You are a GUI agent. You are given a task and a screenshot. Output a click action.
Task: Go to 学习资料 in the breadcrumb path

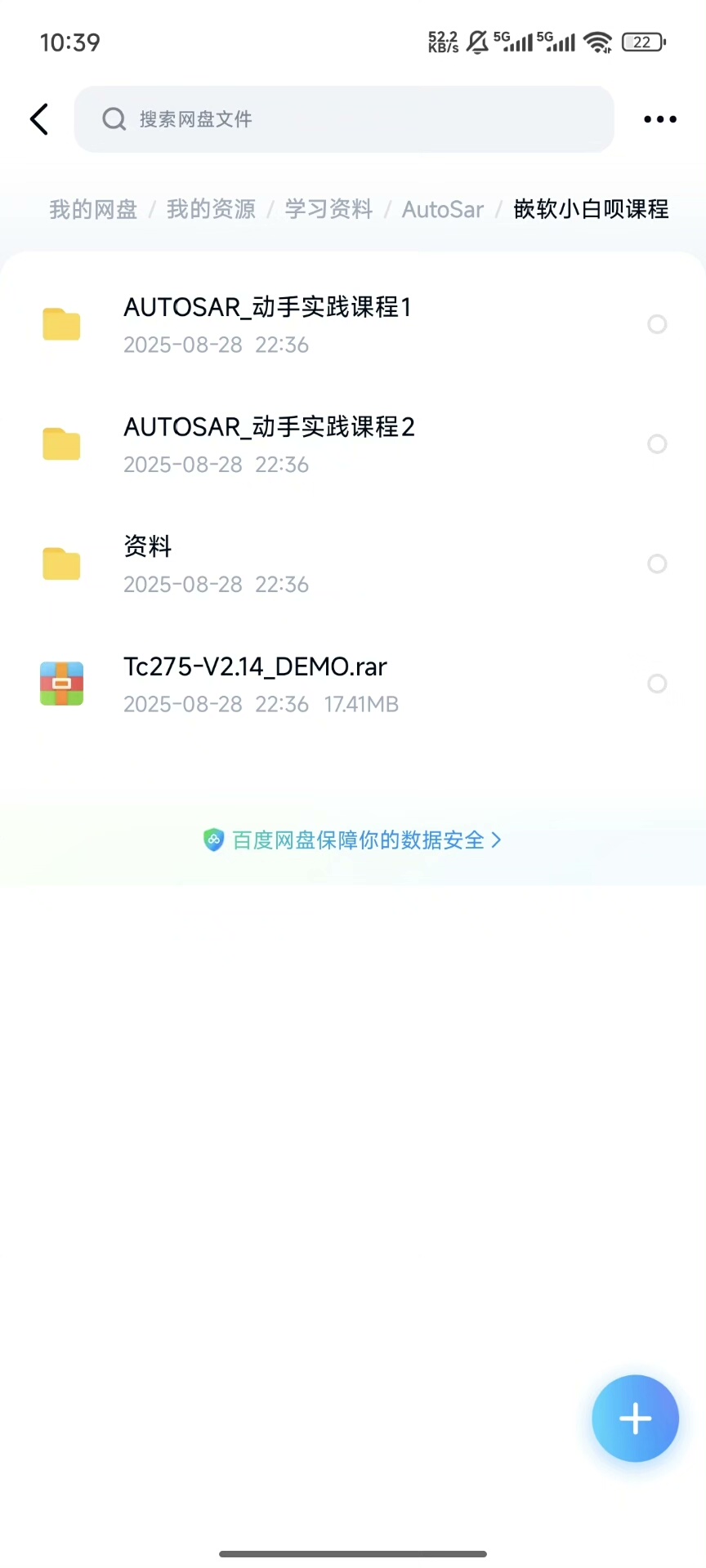pos(328,210)
